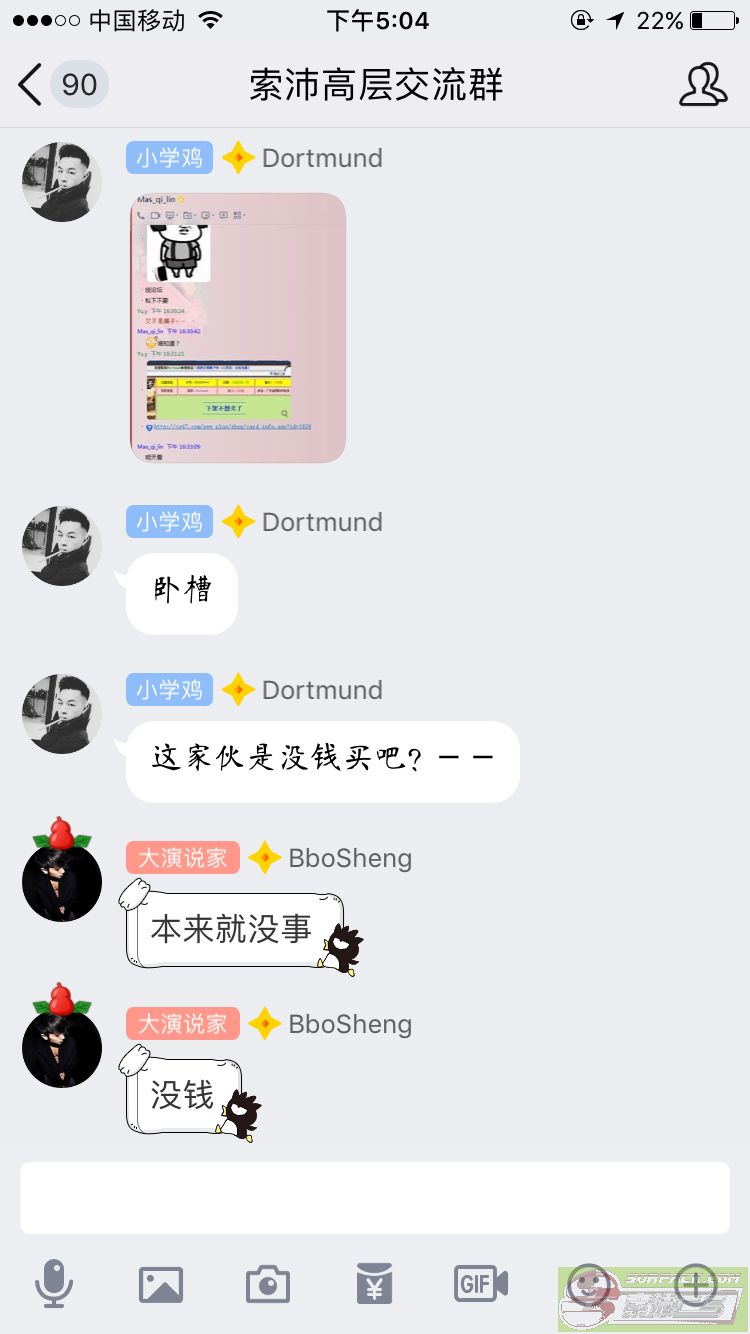Open the plus menu for more options
Viewport: 750px width, 1334px height.
point(695,1283)
